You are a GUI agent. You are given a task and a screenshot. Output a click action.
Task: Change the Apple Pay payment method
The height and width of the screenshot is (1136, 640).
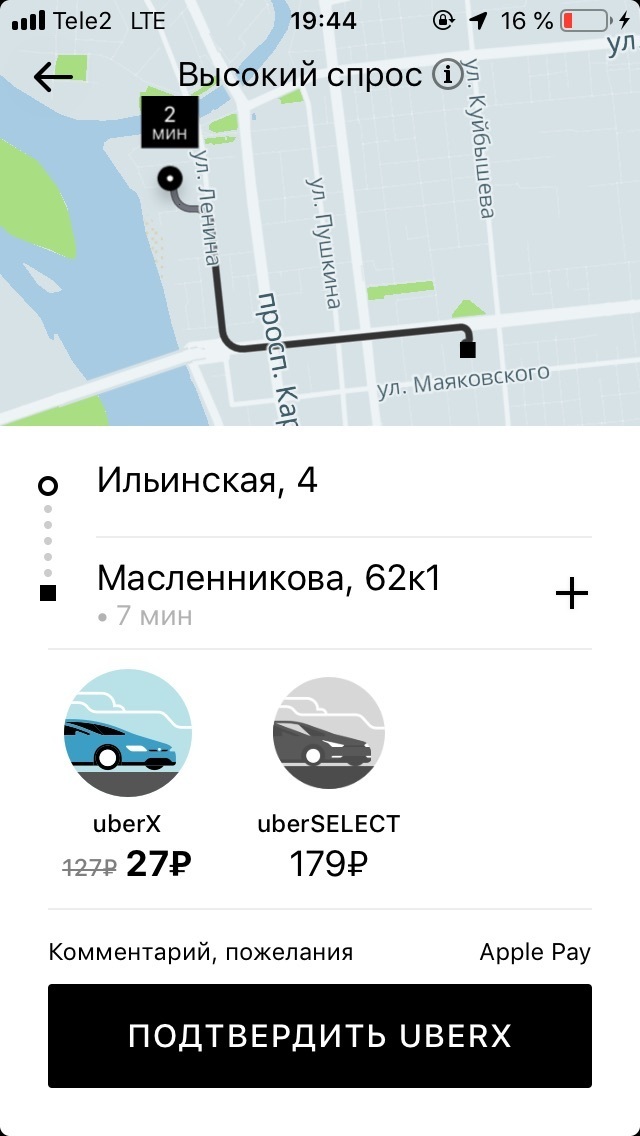[535, 952]
